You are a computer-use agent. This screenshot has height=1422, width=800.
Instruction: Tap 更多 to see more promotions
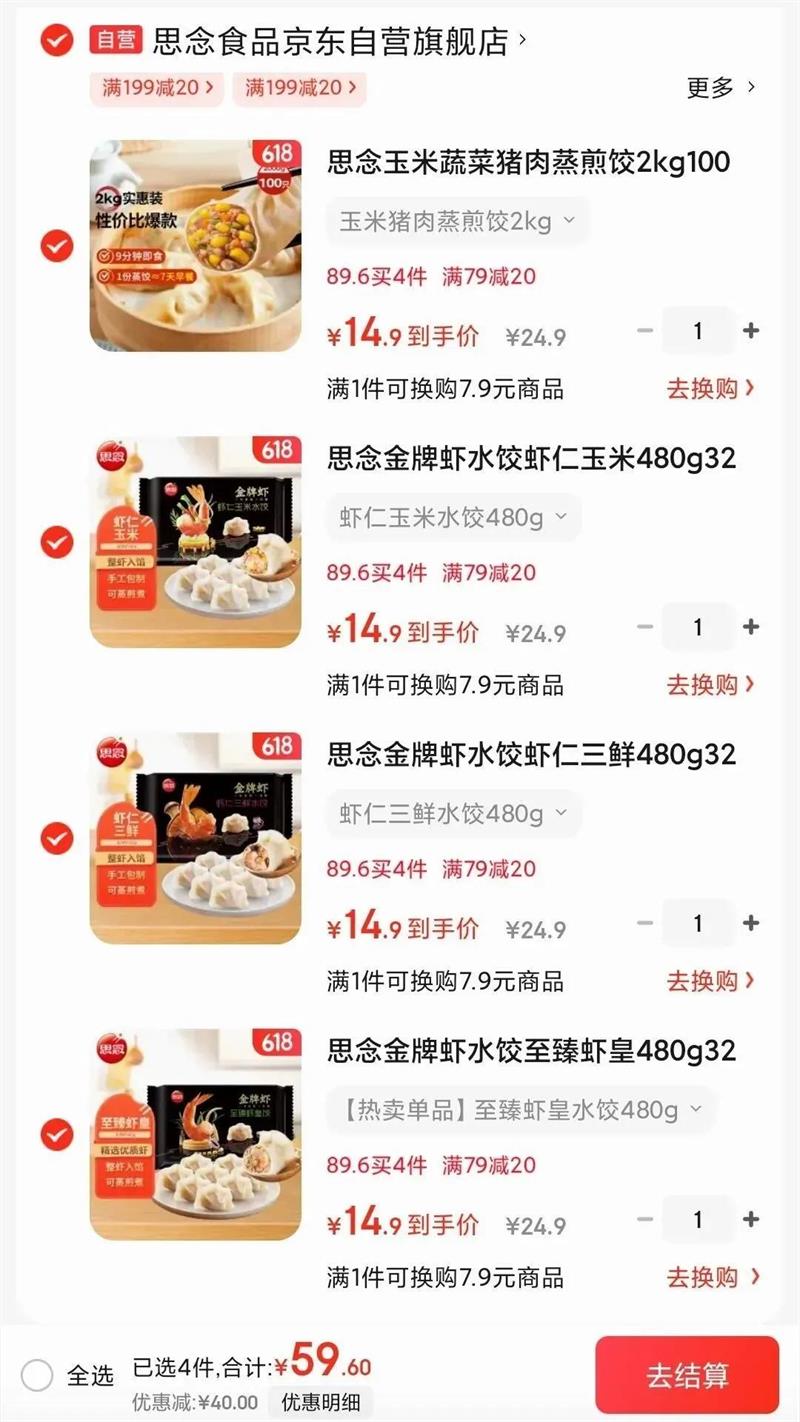click(720, 87)
